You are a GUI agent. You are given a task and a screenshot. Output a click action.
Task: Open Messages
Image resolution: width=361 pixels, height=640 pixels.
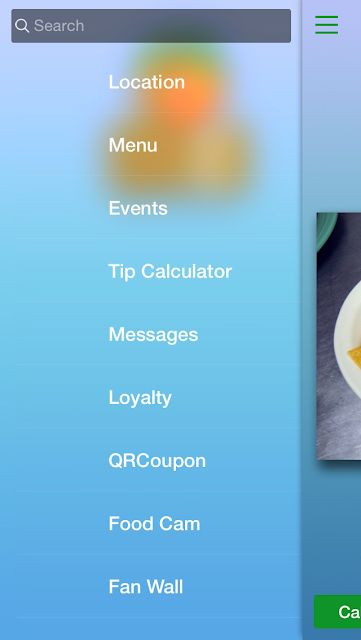158,334
